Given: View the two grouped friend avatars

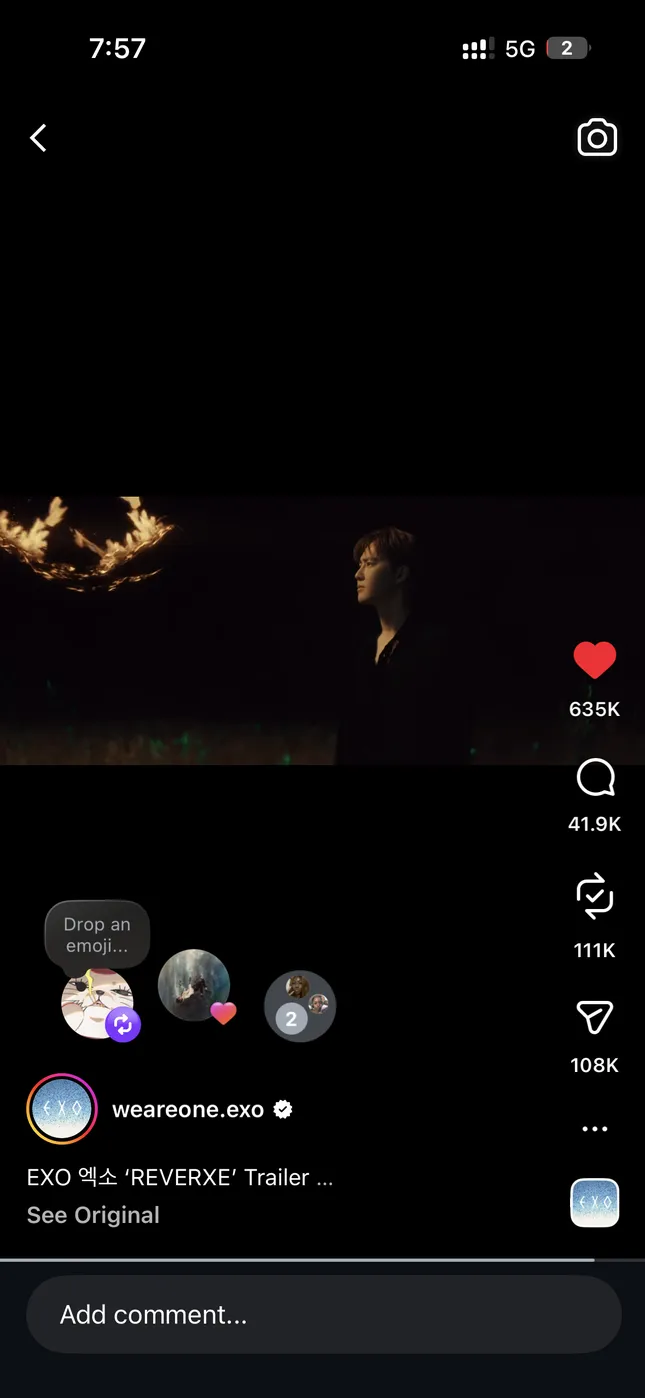Looking at the screenshot, I should coord(300,1006).
